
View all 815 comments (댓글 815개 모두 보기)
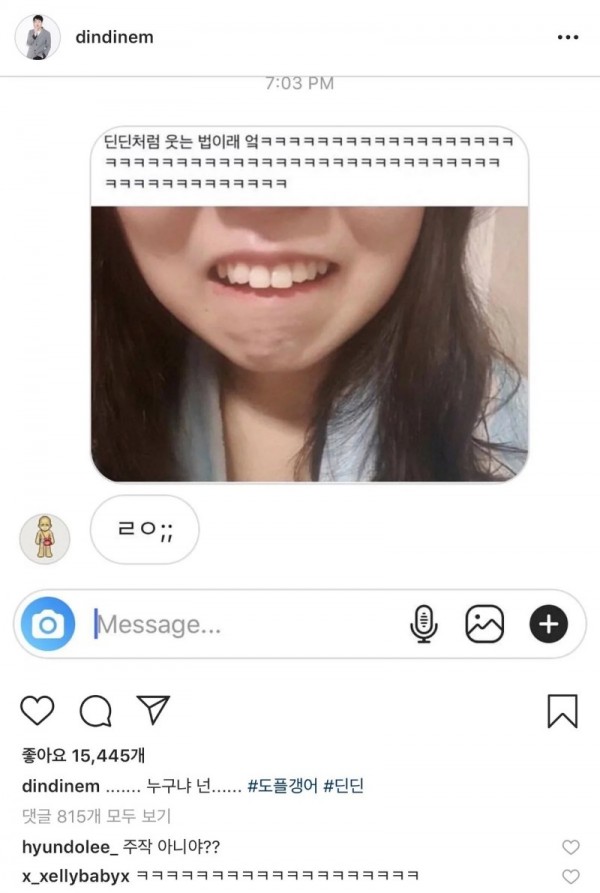(x=96, y=815)
